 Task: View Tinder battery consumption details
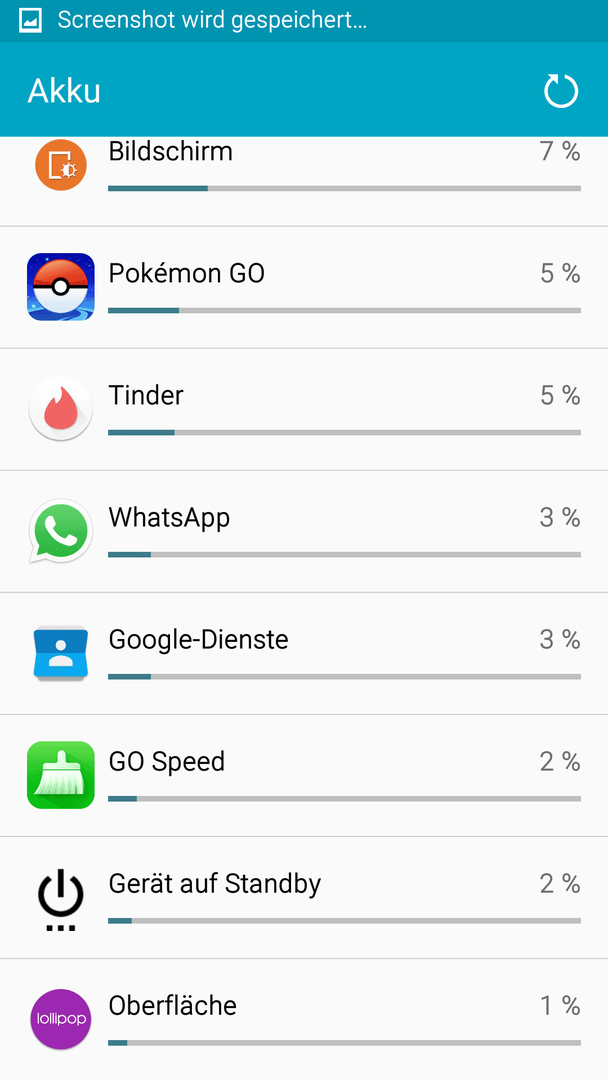click(x=304, y=410)
